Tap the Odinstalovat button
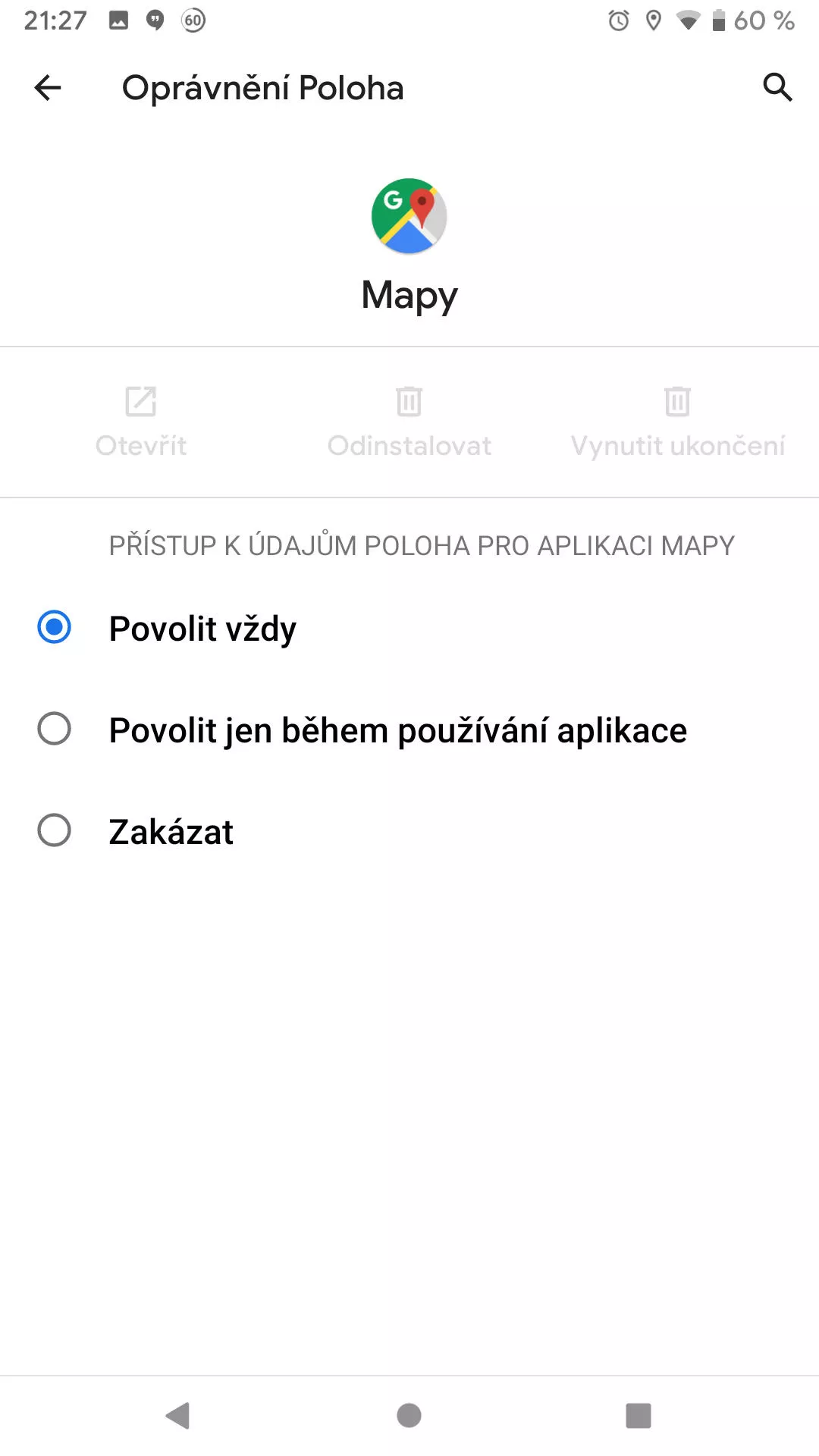Image resolution: width=819 pixels, height=1456 pixels. [409, 422]
